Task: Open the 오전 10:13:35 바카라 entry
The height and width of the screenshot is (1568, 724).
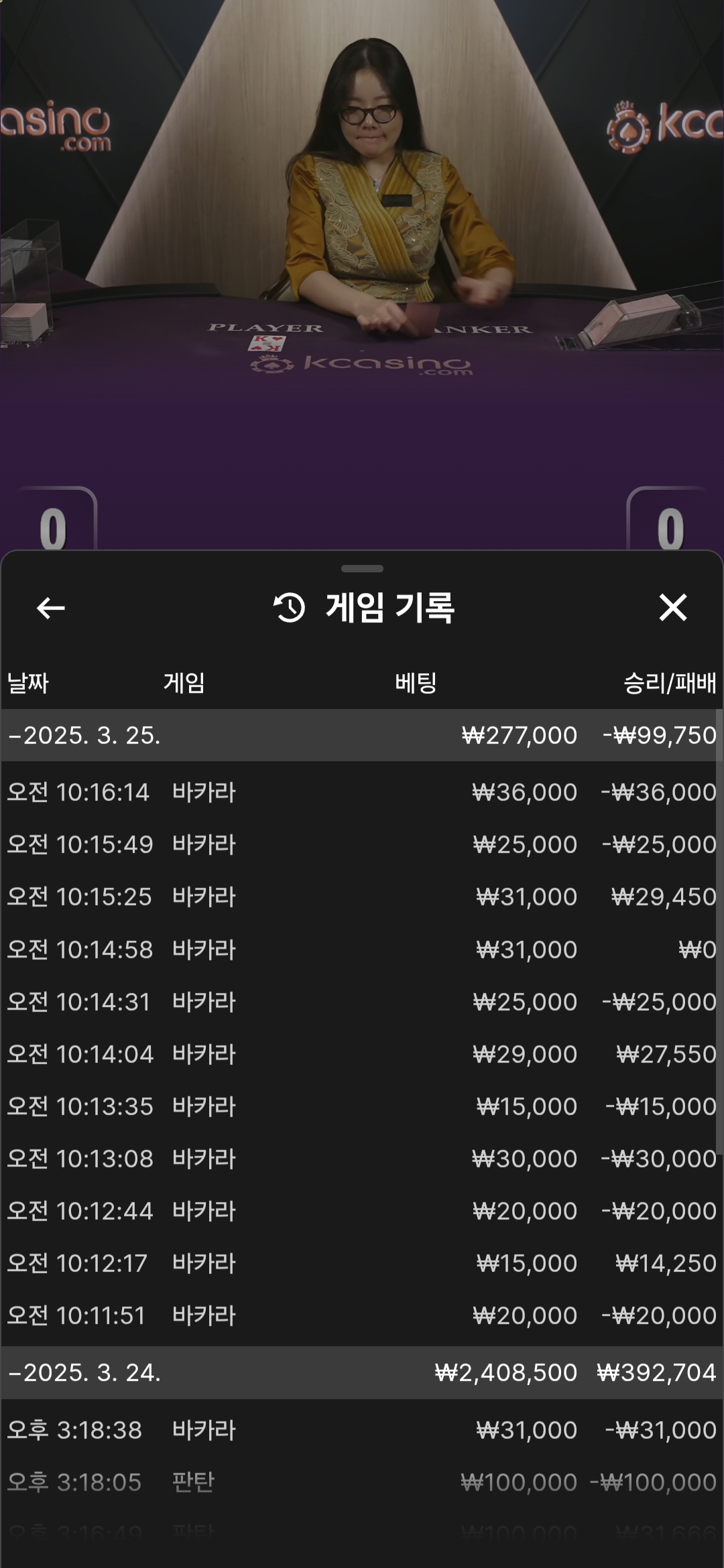Action: (362, 1106)
